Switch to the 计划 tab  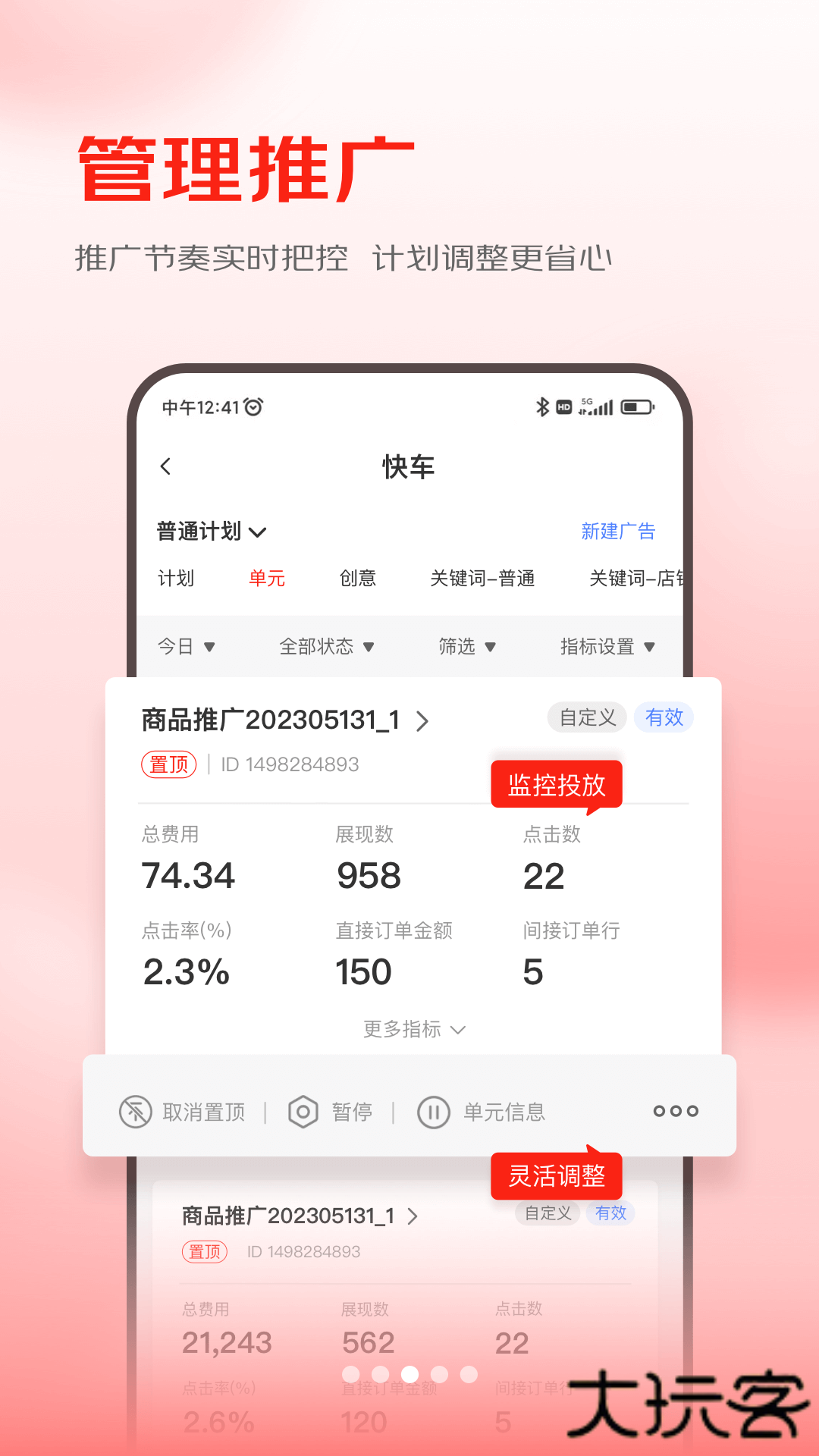click(176, 578)
